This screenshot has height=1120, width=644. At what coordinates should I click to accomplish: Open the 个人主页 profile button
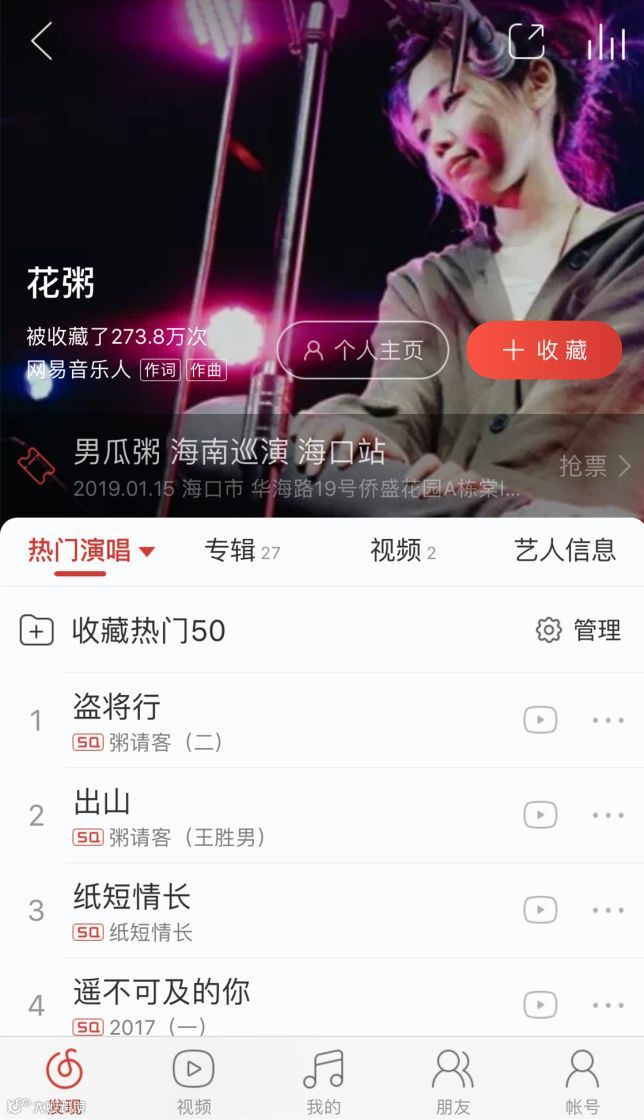pyautogui.click(x=362, y=350)
